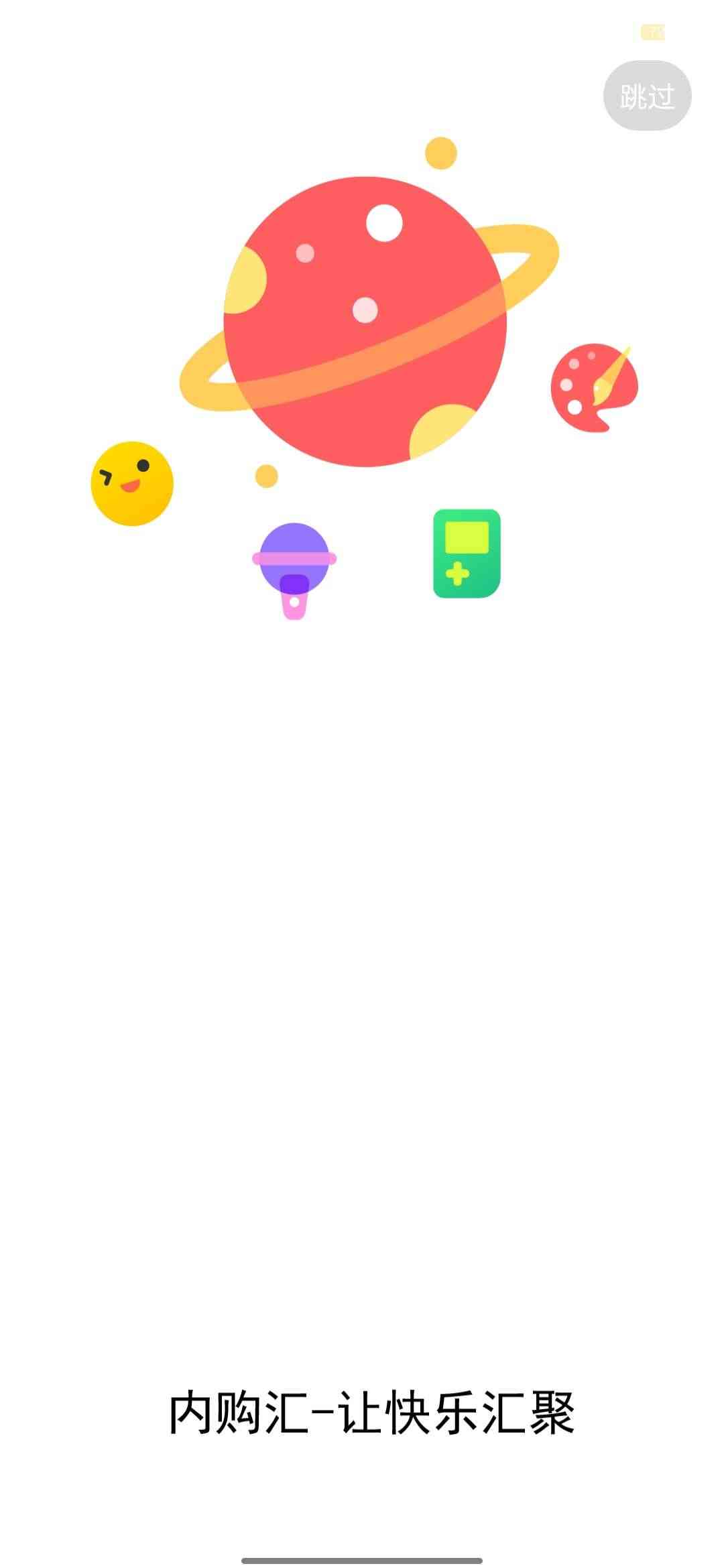
Task: Tap the 跳过 skip button
Action: pos(647,96)
